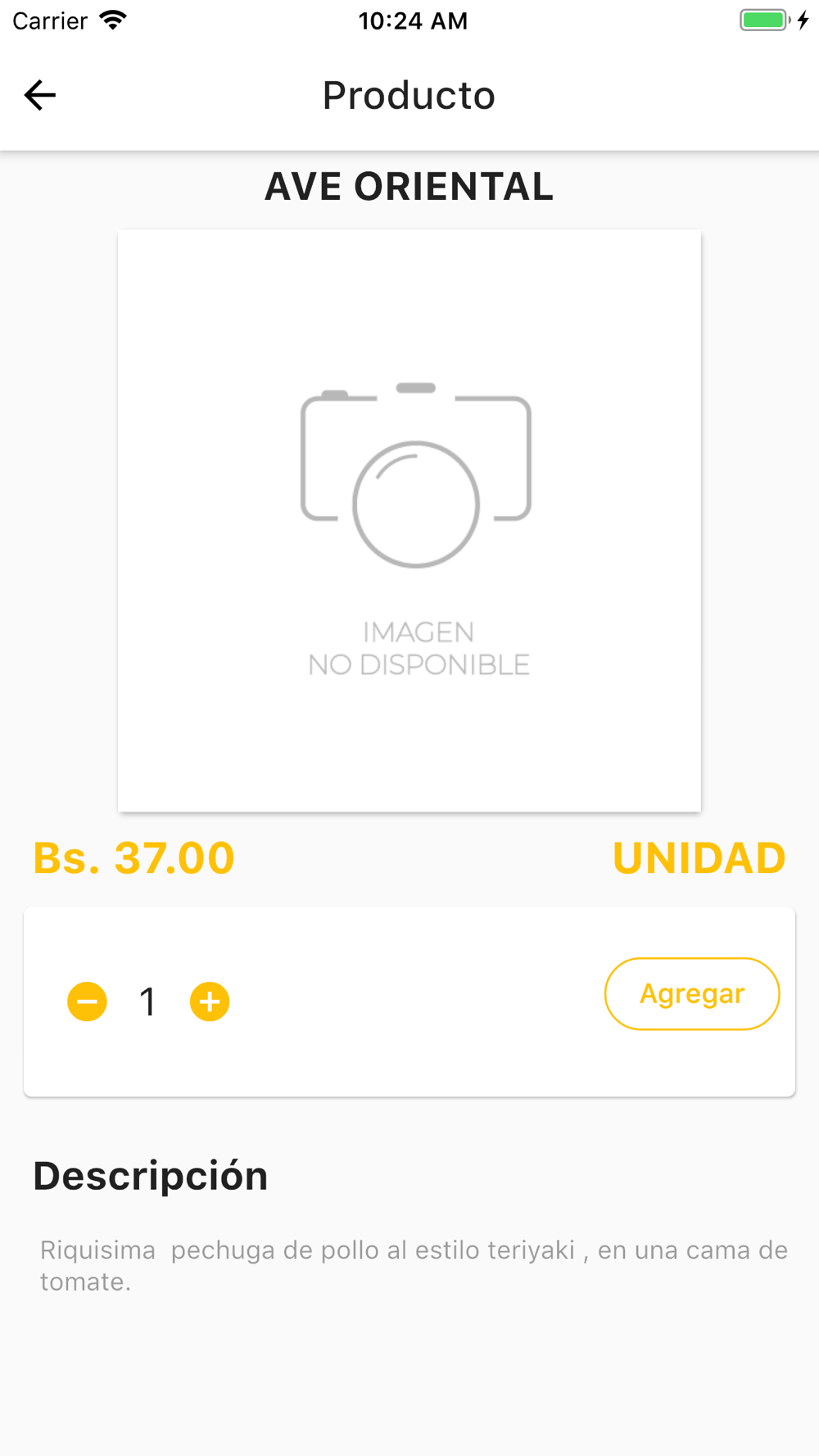Image resolution: width=819 pixels, height=1456 pixels.
Task: Tap Agregar to add the product
Action: [692, 993]
